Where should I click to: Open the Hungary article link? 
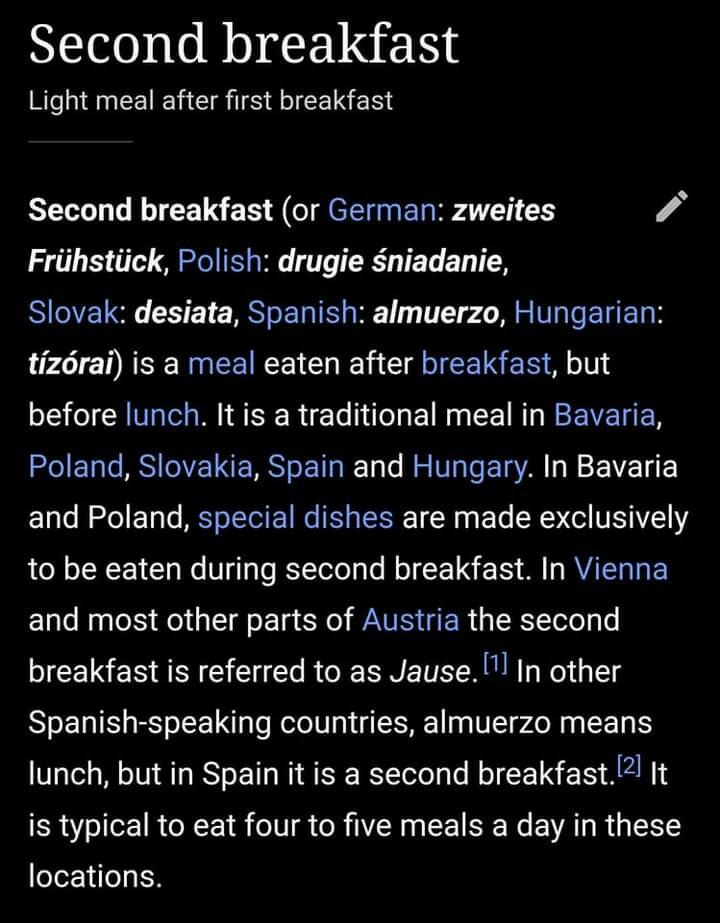(469, 466)
